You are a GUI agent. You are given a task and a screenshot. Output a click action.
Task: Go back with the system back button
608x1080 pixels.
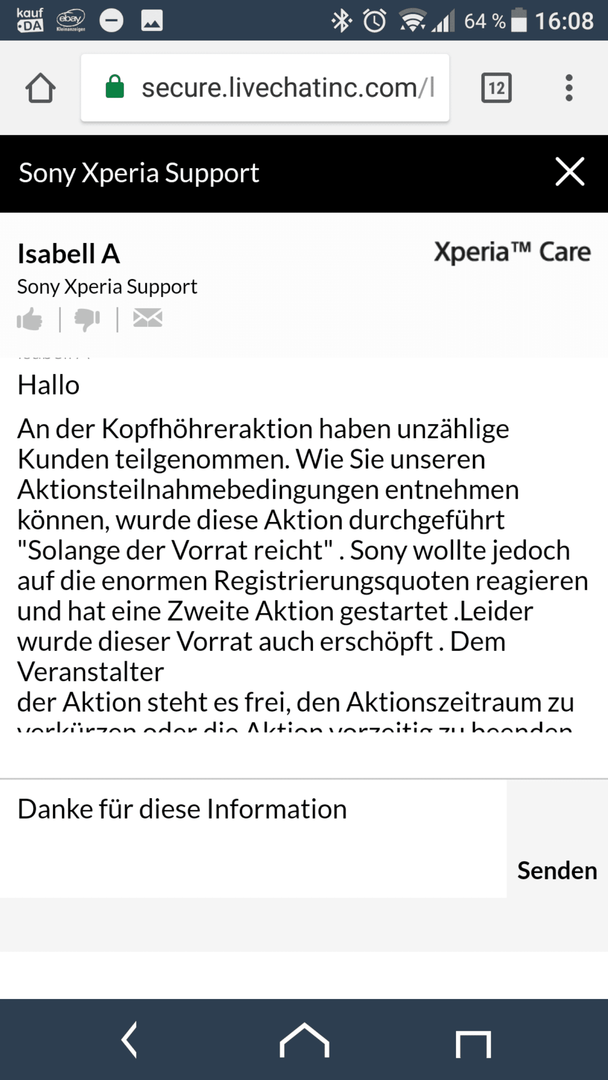coord(129,1040)
